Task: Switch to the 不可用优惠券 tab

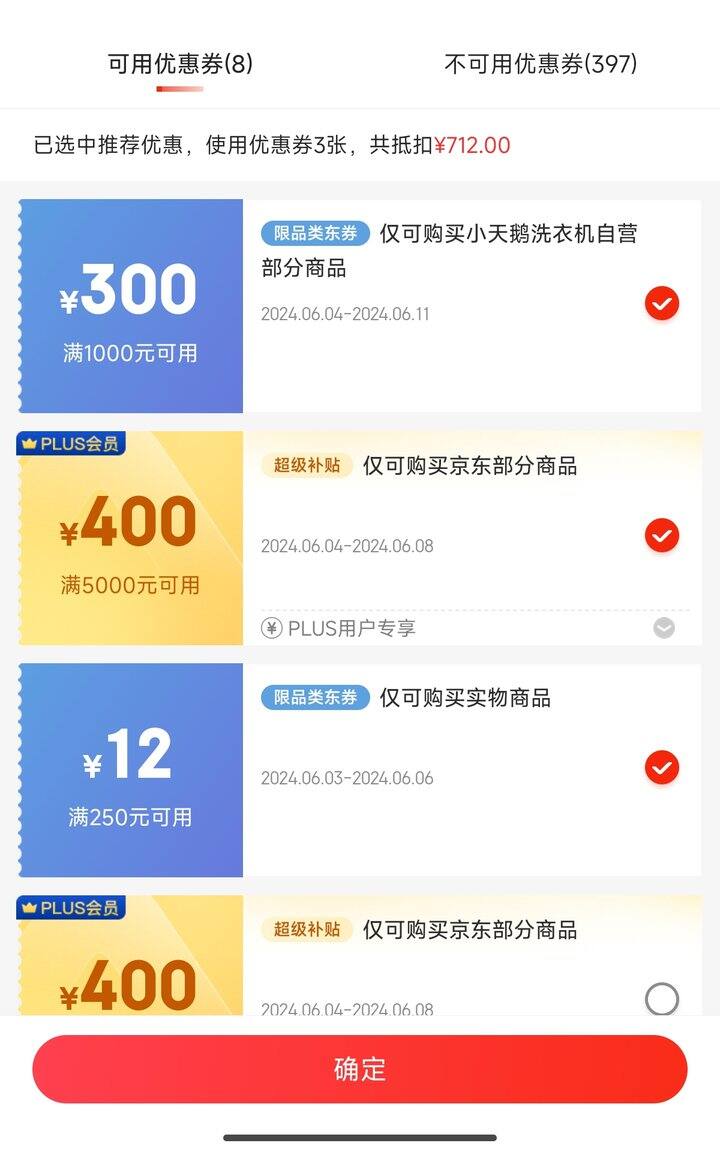Action: point(540,64)
